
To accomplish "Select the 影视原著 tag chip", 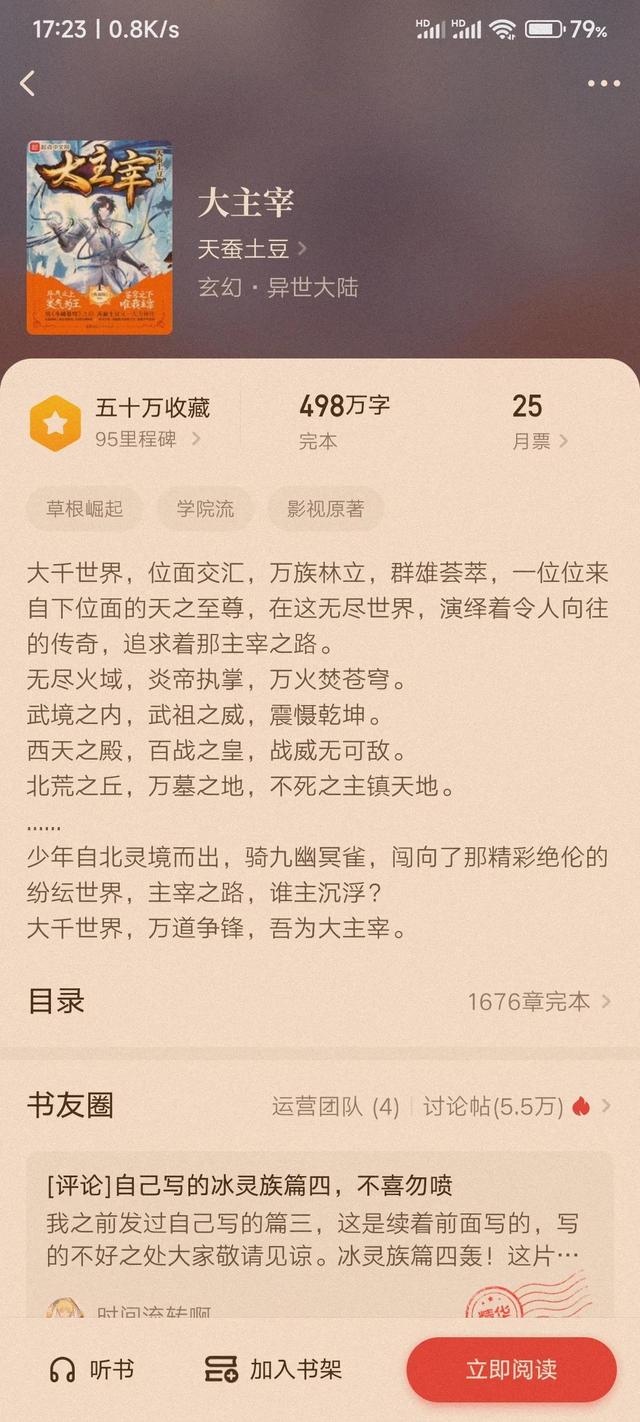I will coord(325,508).
